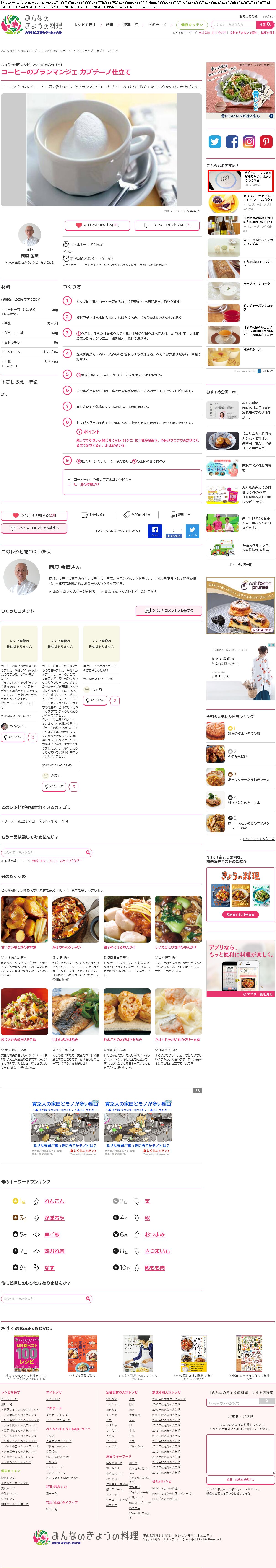Open the 特集 navigation item
Image resolution: width=276 pixels, height=1568 pixels.
click(x=110, y=25)
